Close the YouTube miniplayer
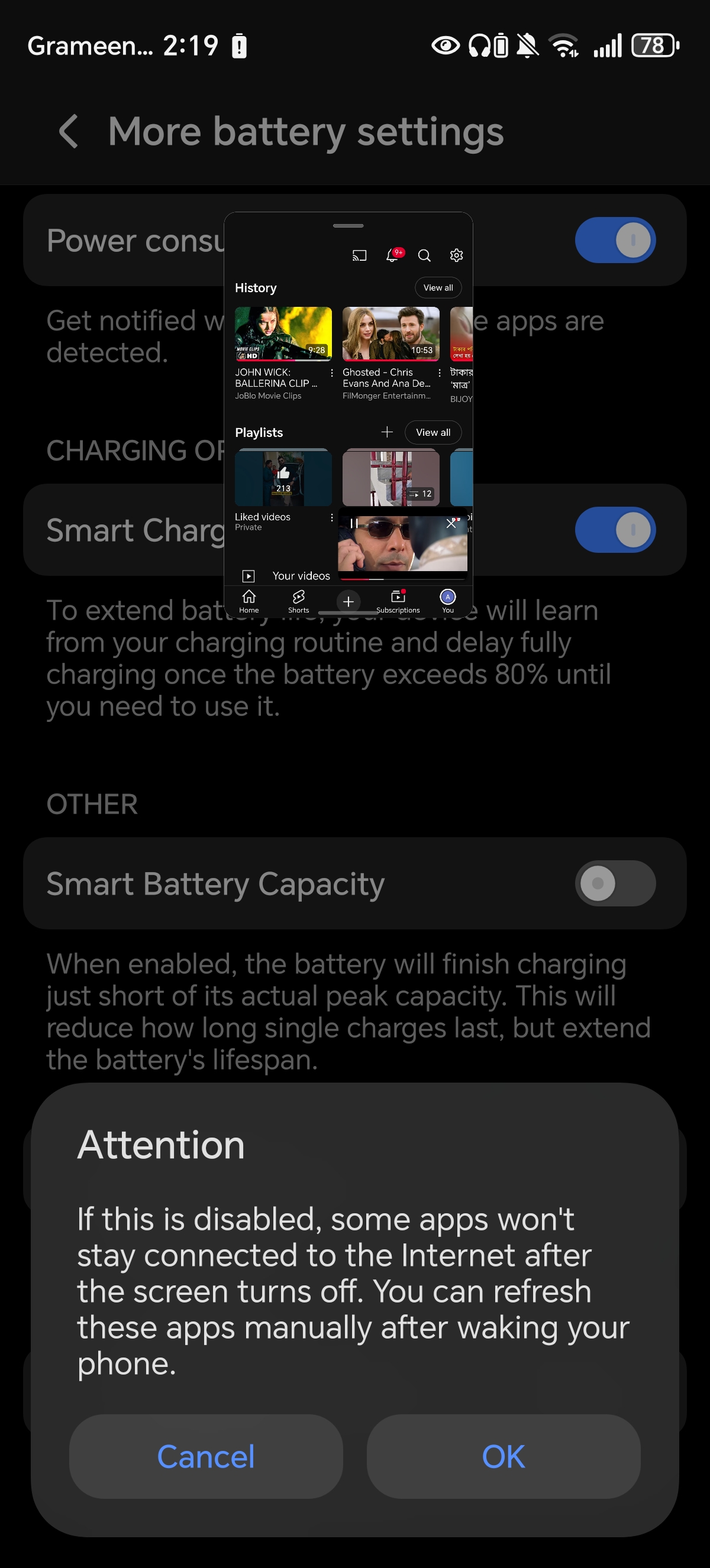710x1568 pixels. [x=451, y=523]
